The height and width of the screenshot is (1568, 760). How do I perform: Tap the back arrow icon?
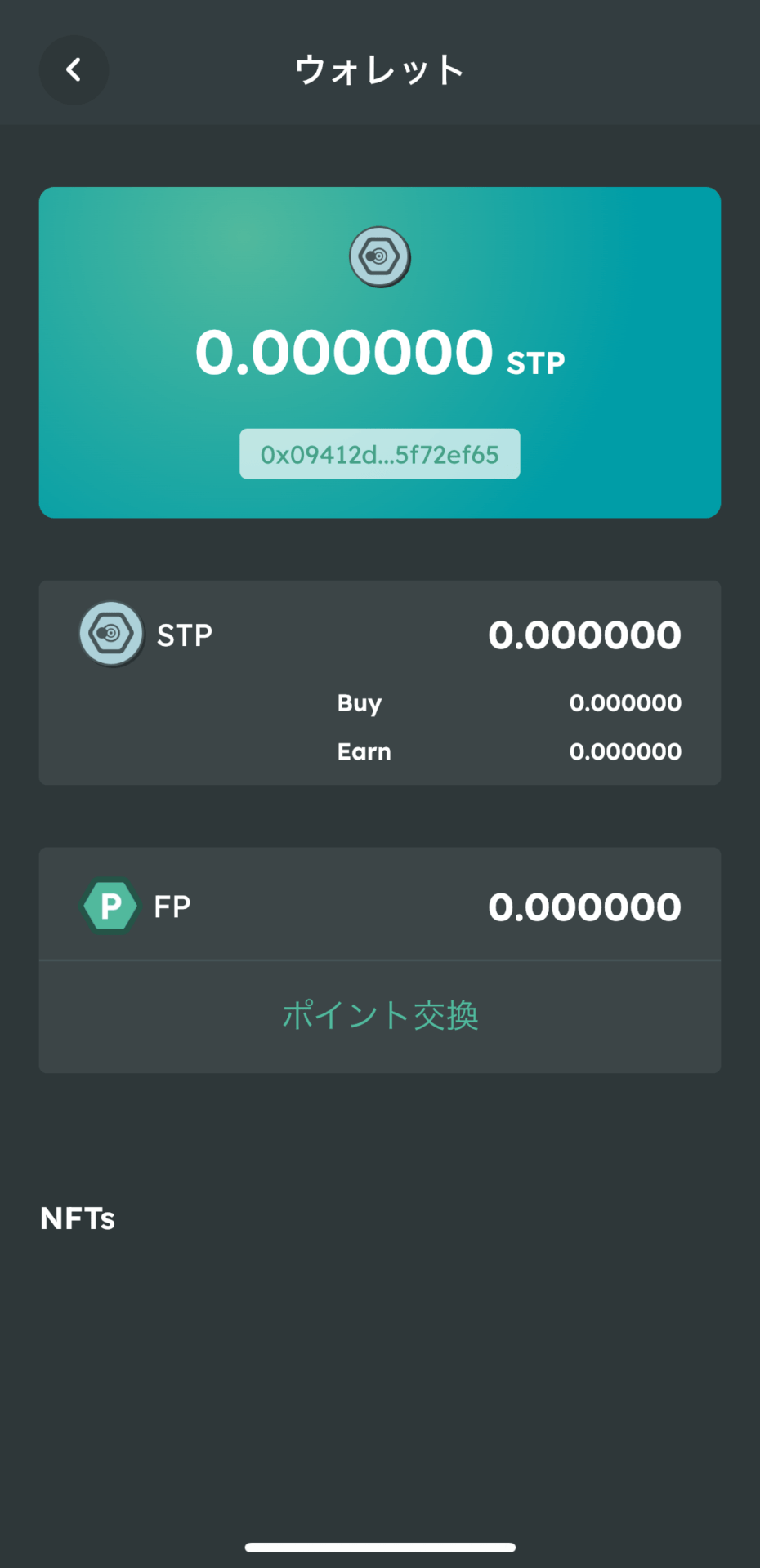pyautogui.click(x=74, y=70)
